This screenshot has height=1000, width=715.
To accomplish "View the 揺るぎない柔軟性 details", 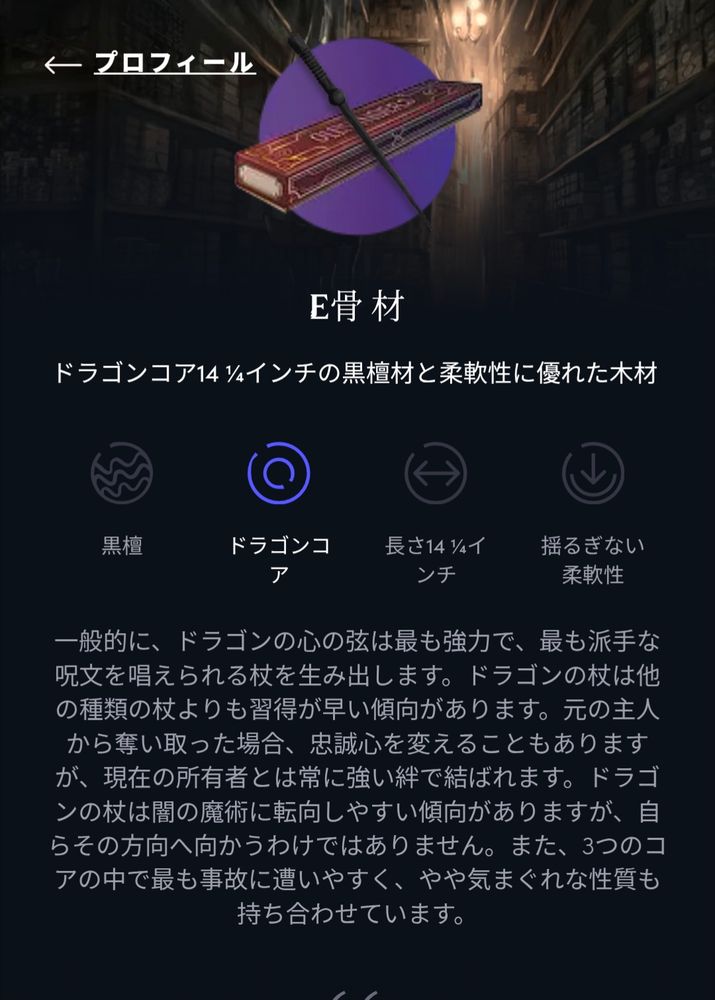I will [x=593, y=472].
